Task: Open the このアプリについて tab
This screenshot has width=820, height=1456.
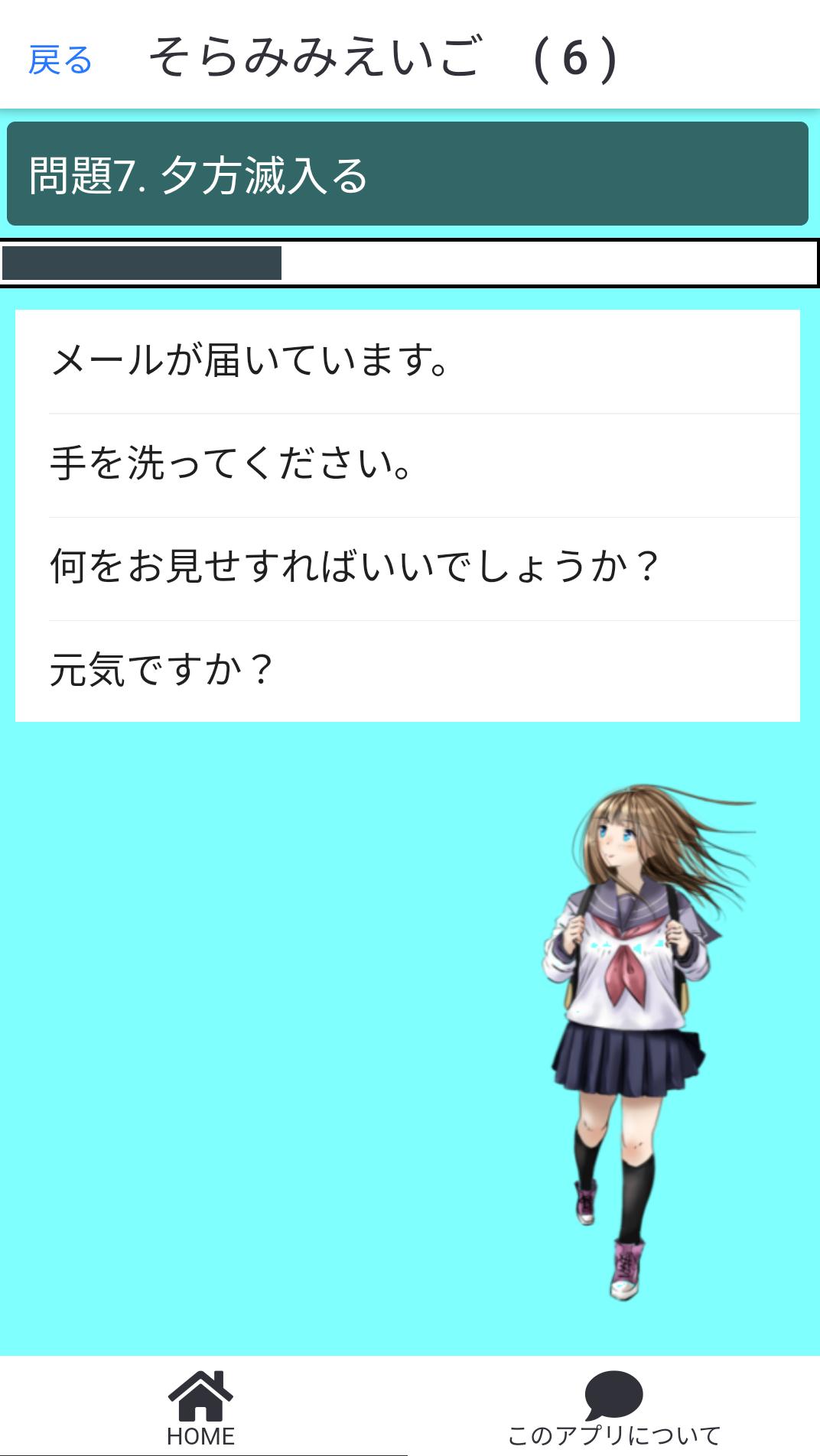Action: click(x=614, y=1408)
